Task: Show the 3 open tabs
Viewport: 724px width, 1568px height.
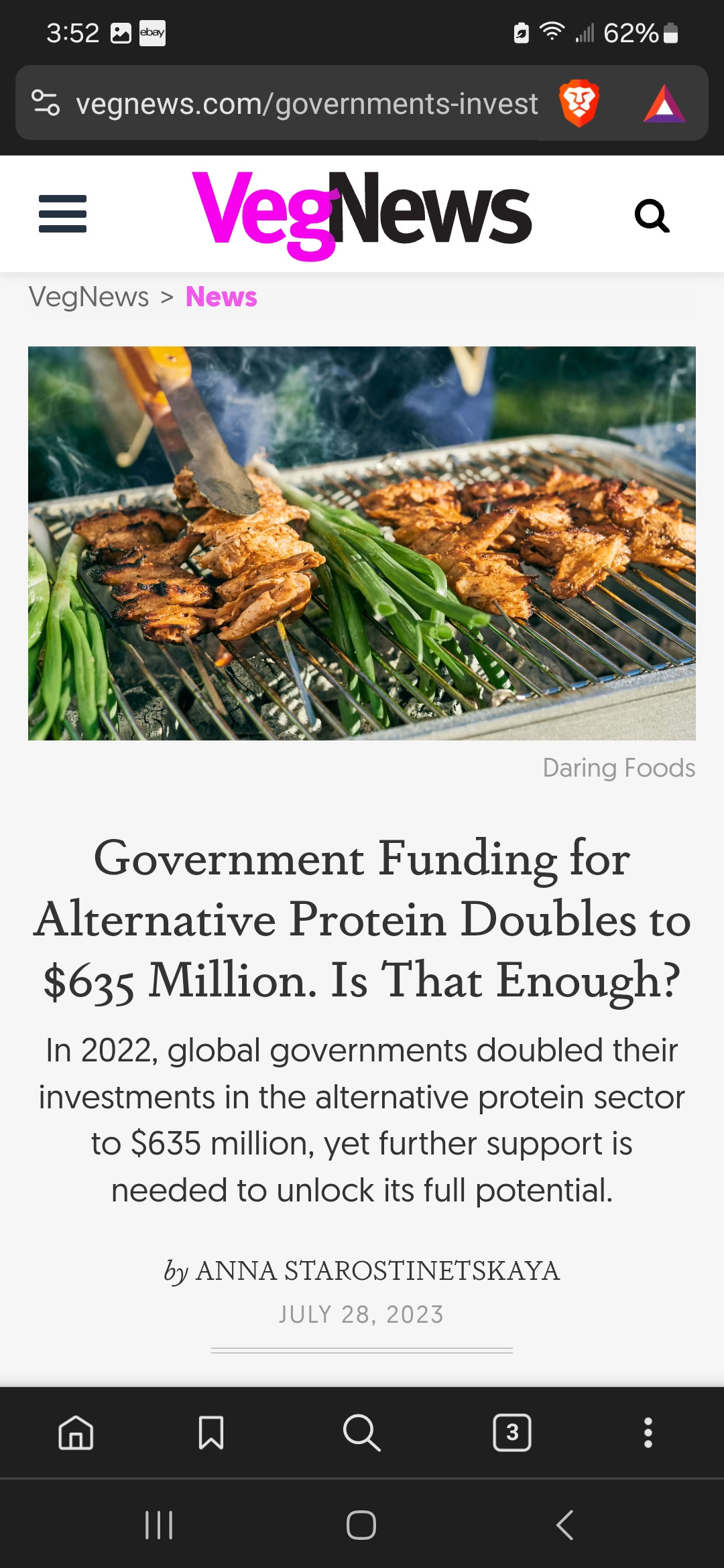Action: point(512,1433)
